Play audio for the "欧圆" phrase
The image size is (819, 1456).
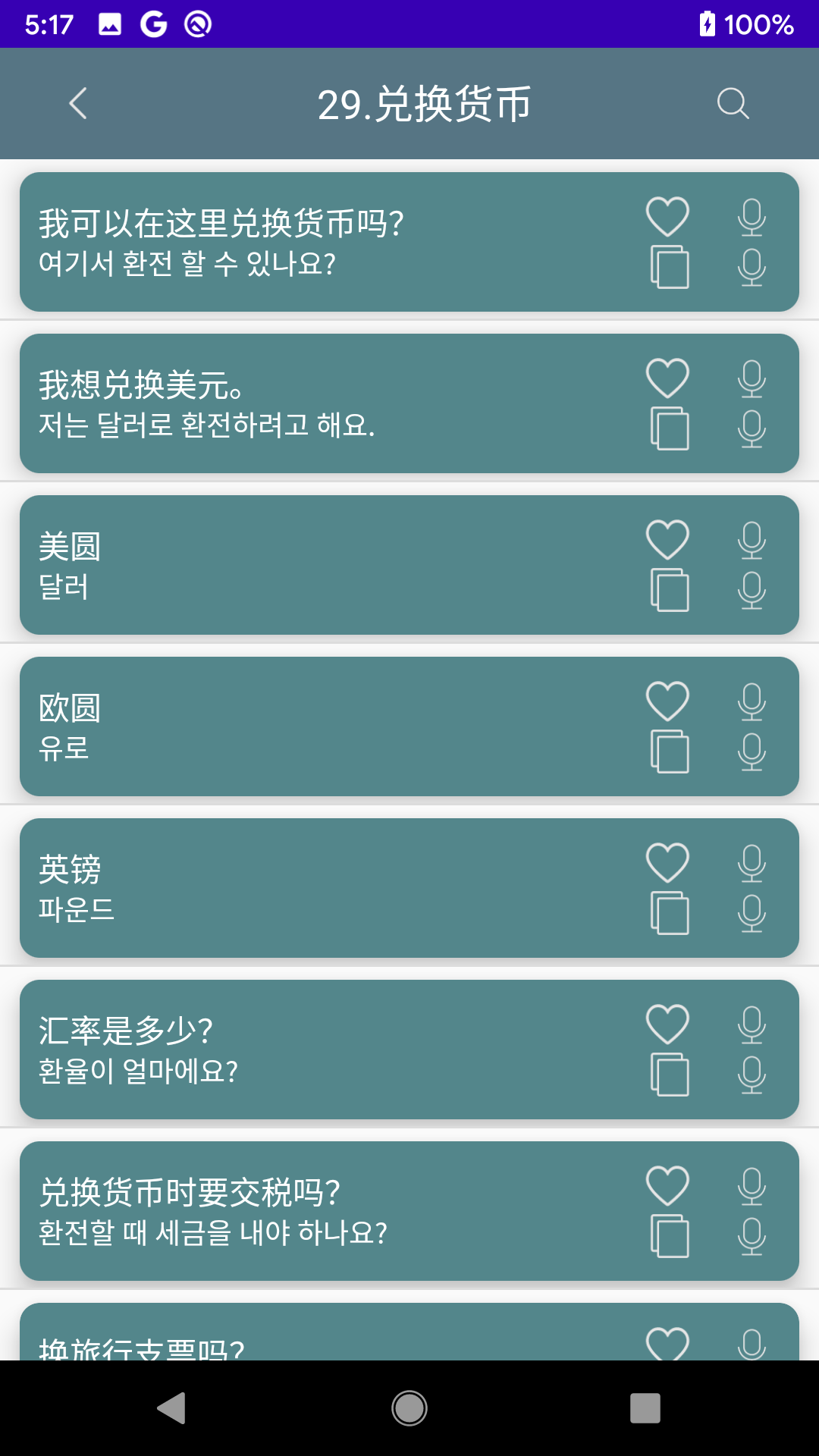click(x=752, y=701)
